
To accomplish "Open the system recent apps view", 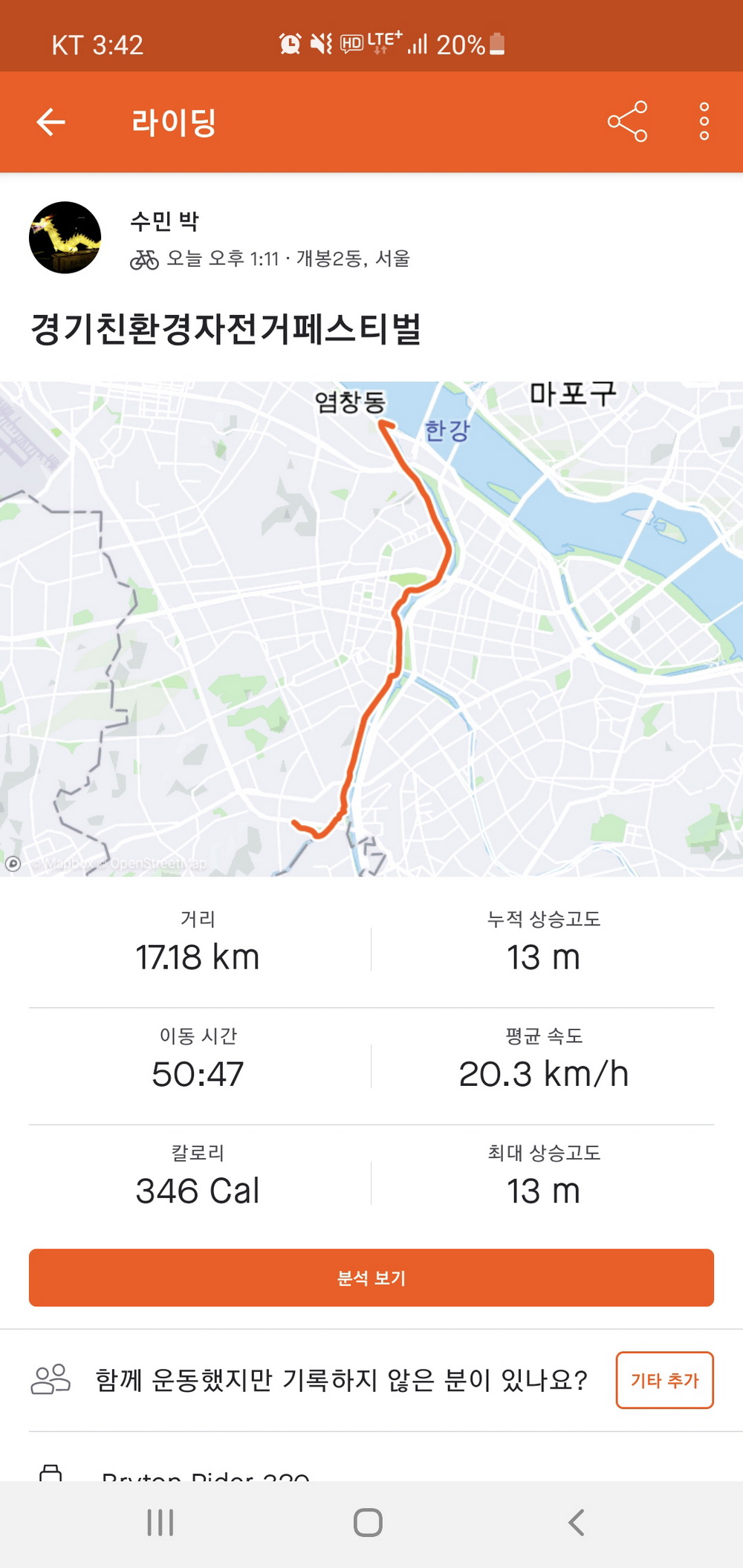I will (x=160, y=1522).
